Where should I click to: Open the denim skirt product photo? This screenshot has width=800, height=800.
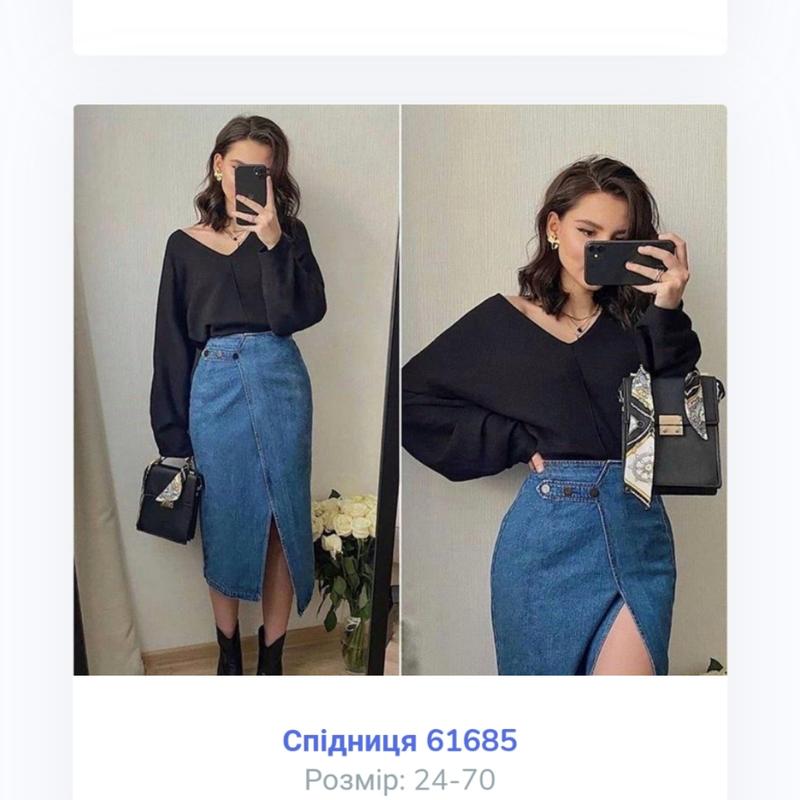[x=400, y=390]
